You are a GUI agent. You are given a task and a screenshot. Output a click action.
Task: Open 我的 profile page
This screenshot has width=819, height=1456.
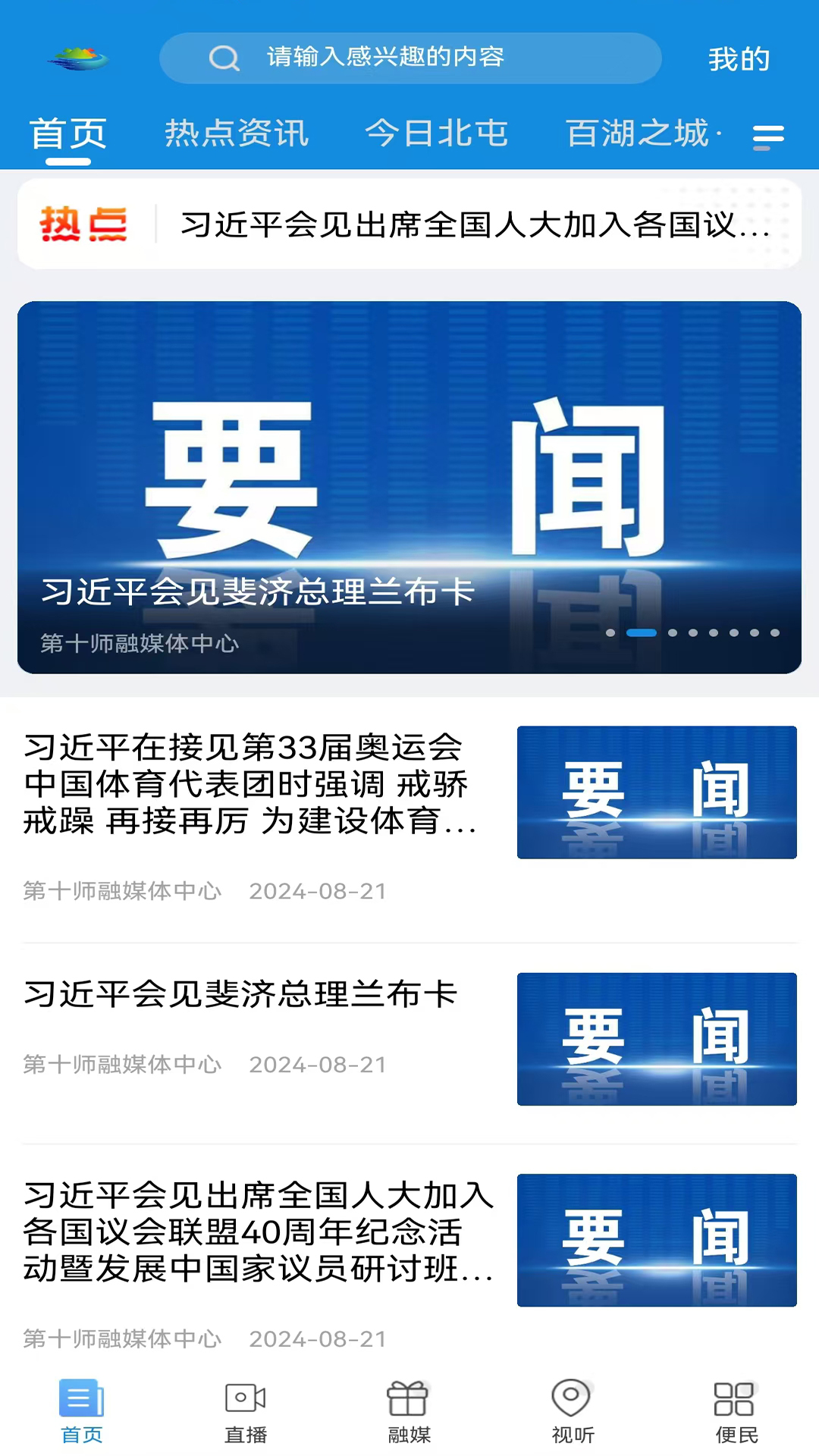click(x=739, y=58)
